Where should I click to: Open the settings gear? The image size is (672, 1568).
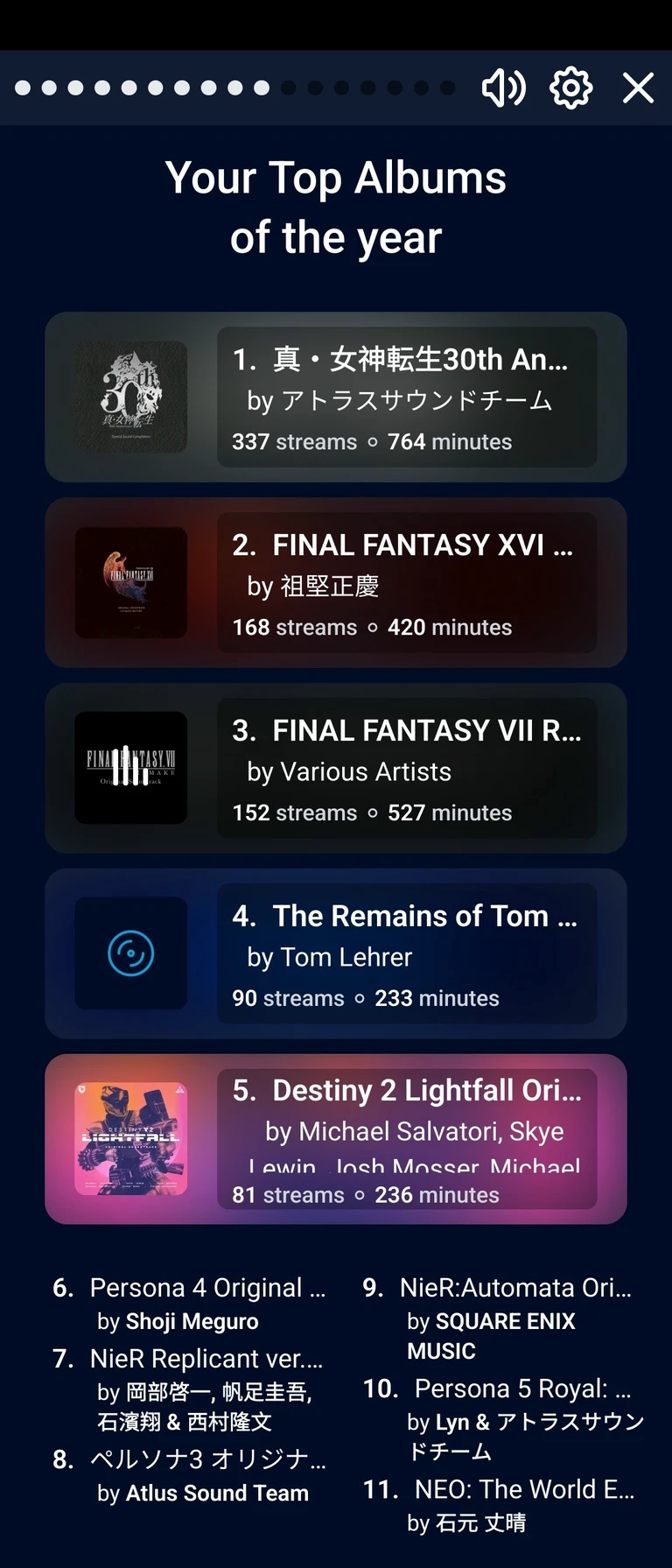pos(570,88)
